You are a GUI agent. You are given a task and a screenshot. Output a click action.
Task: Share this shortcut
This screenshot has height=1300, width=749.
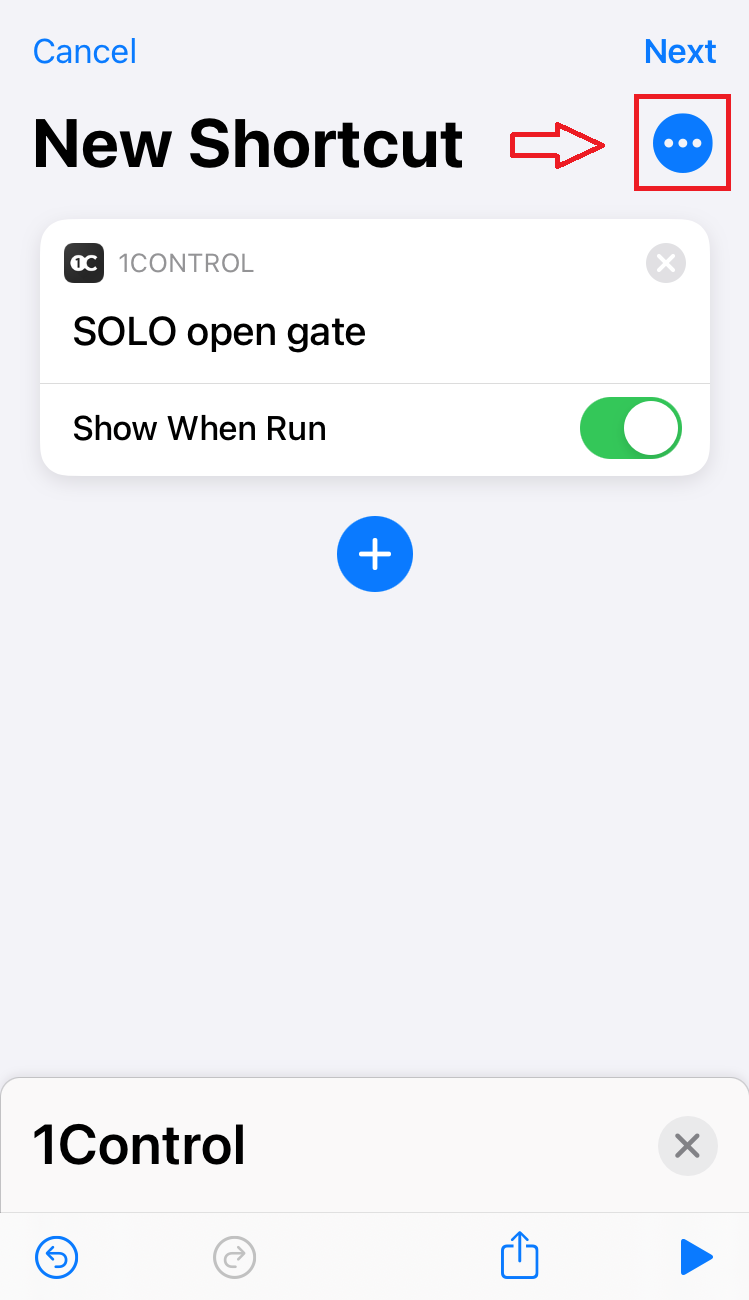(x=520, y=1255)
